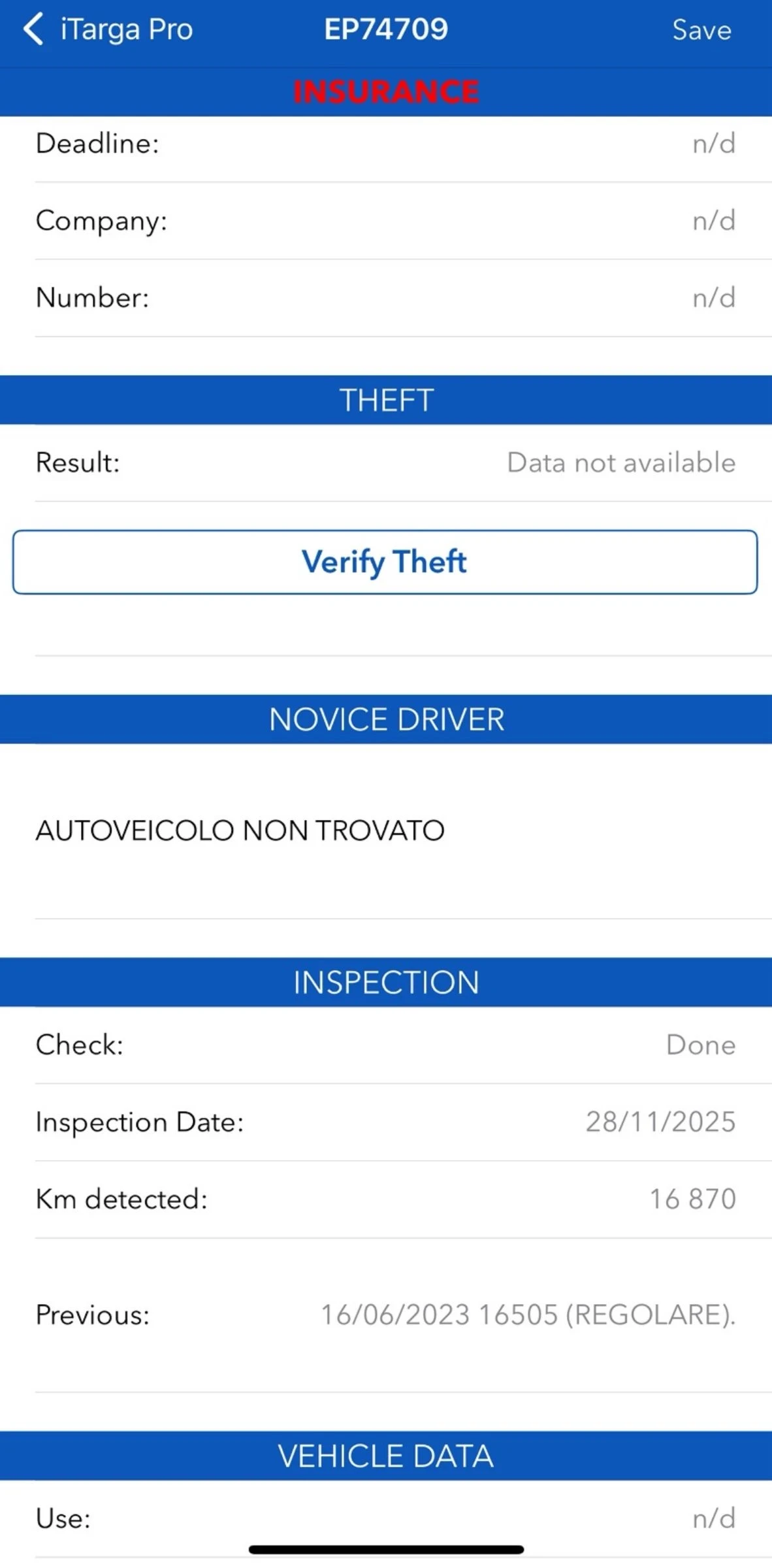The image size is (772, 1568).
Task: Tap the Use field under VEHICLE DATA
Action: 386,1519
